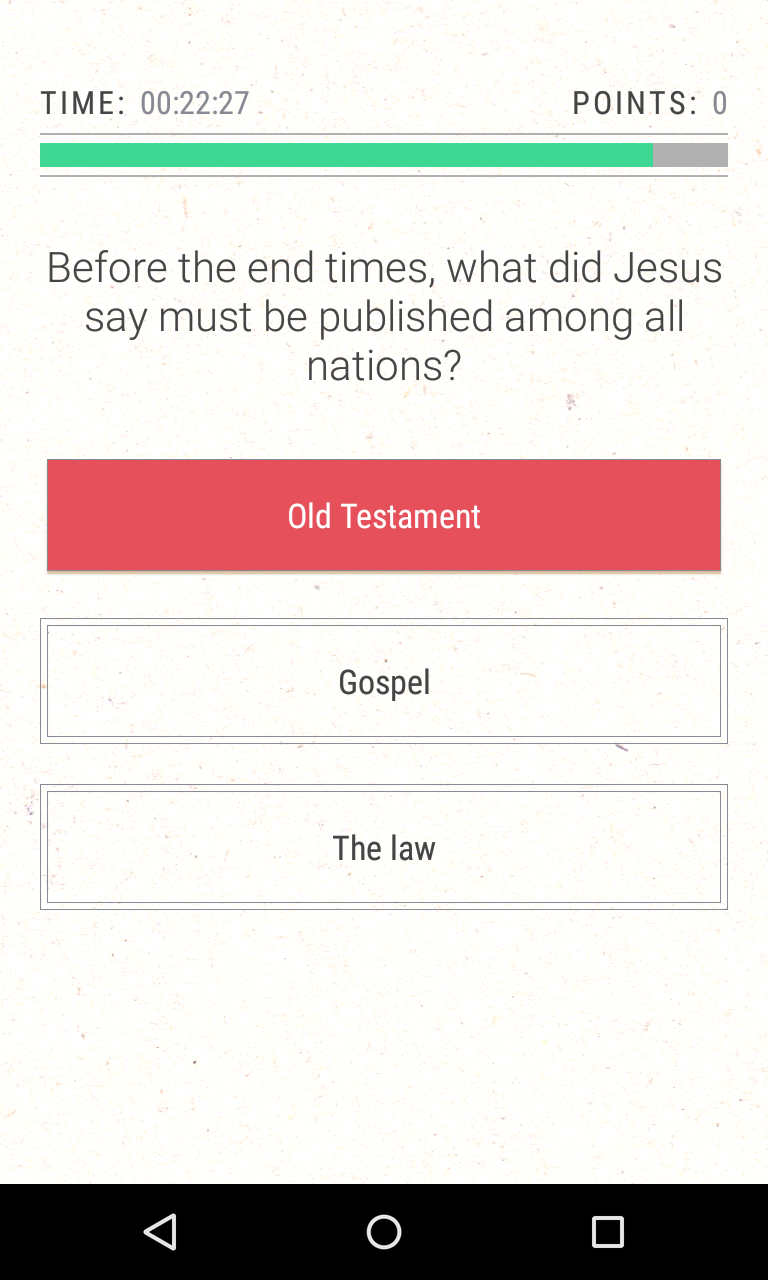Open the recent apps overview

click(x=608, y=1232)
